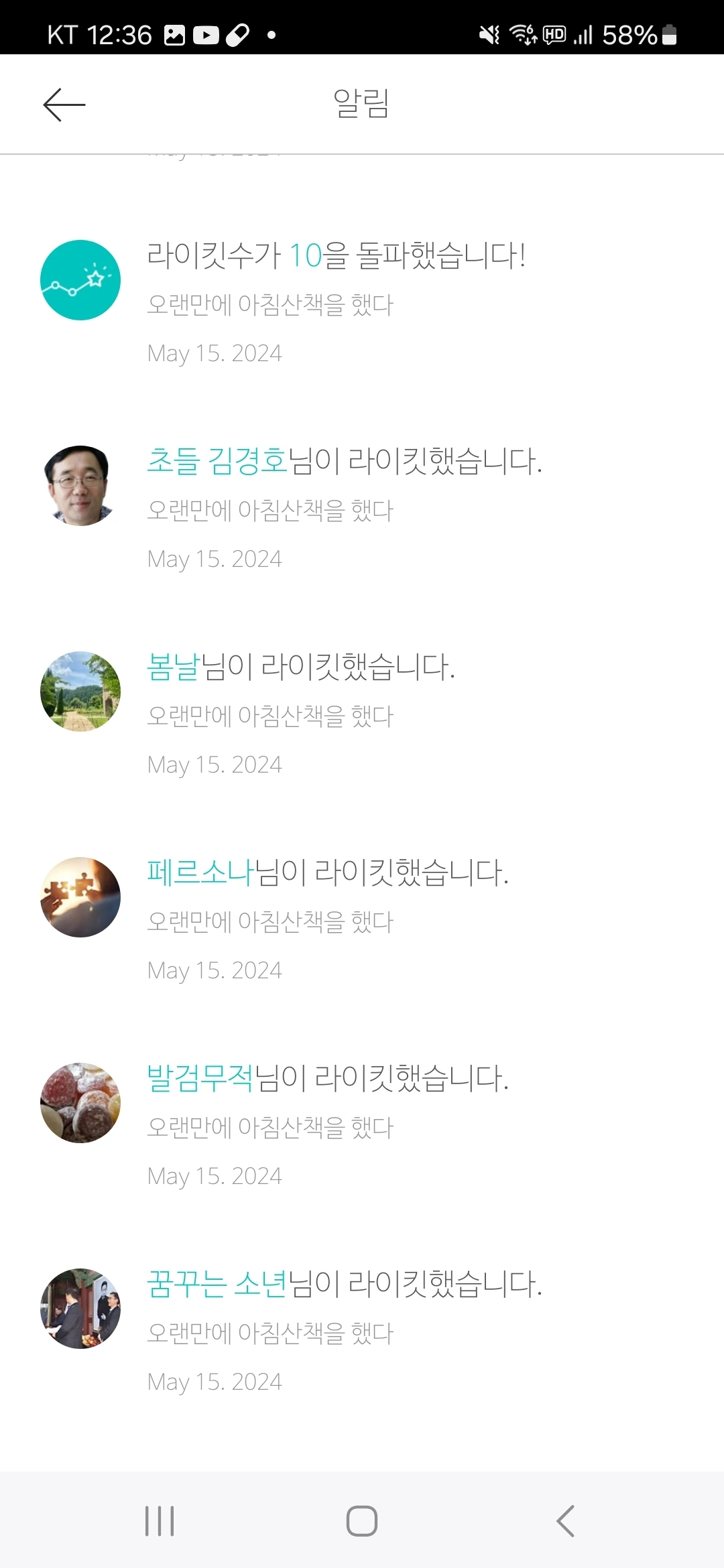
Task: Open 페르소나's like notification
Action: click(362, 921)
